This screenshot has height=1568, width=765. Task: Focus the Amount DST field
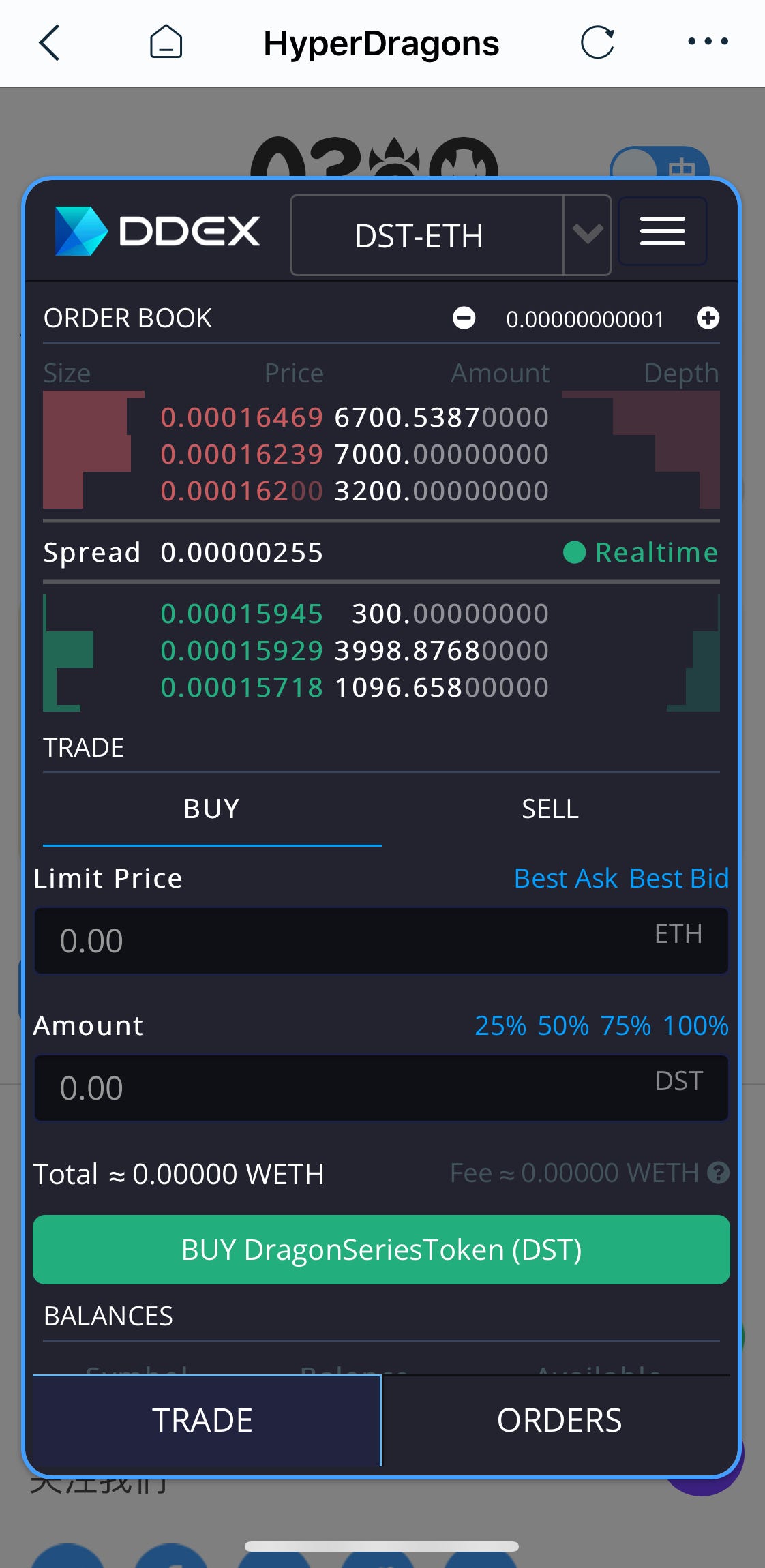point(355,1087)
